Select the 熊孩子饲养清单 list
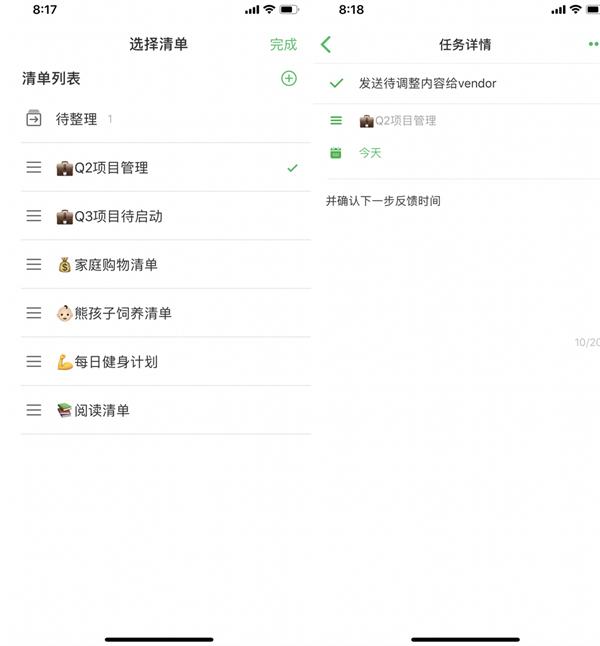Screen dimensions: 600x646 coord(166,313)
